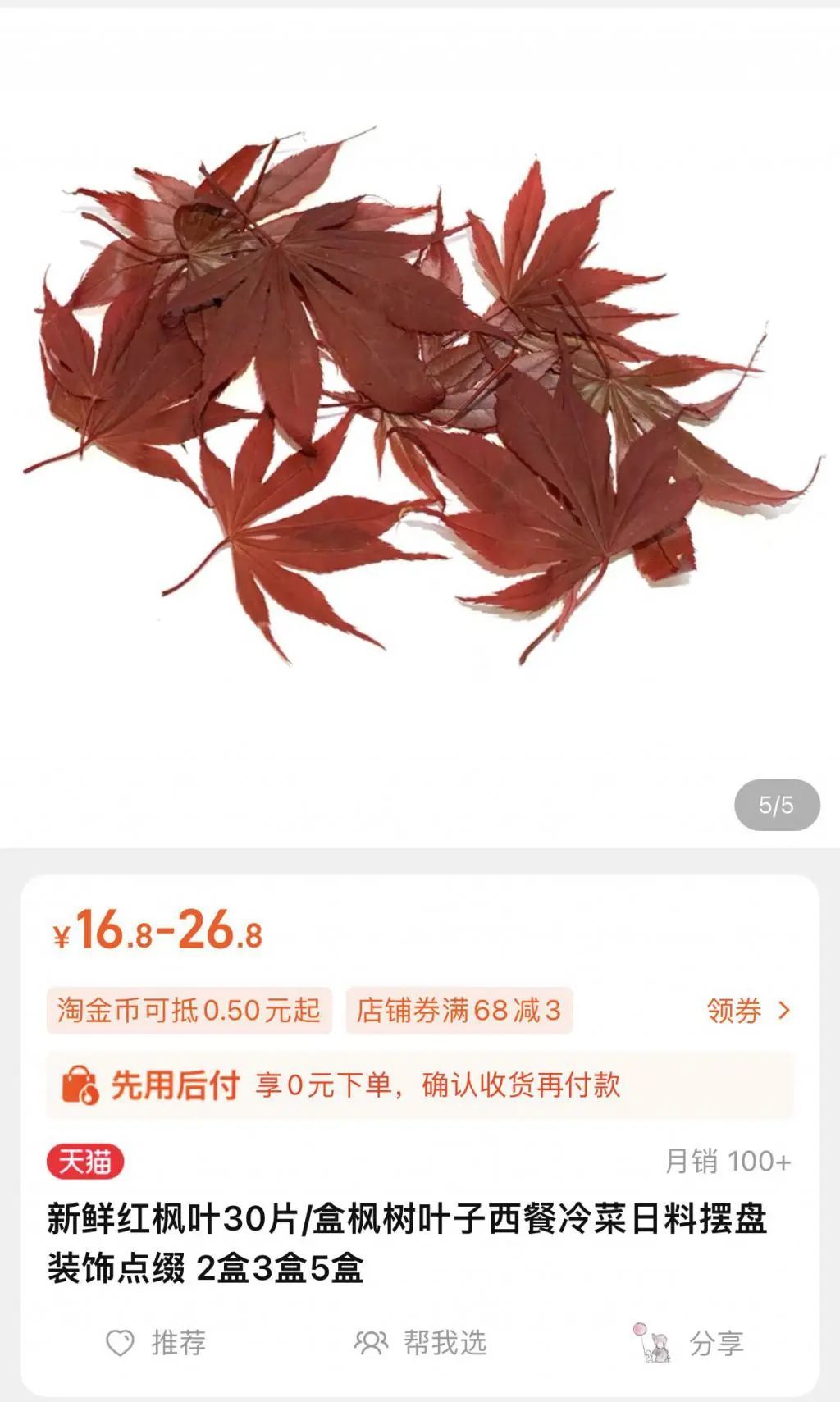Open the 先用后付 pay-later banner
Image resolution: width=840 pixels, height=1402 pixels.
coord(420,1085)
